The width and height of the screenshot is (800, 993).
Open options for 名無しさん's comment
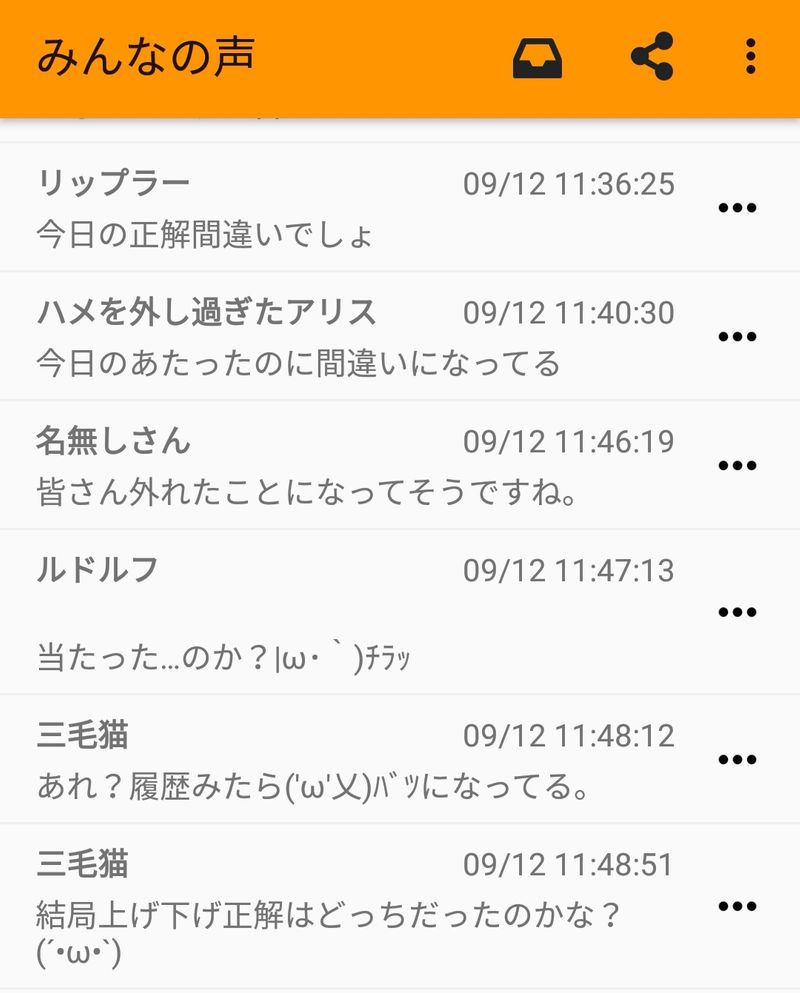pyautogui.click(x=737, y=466)
